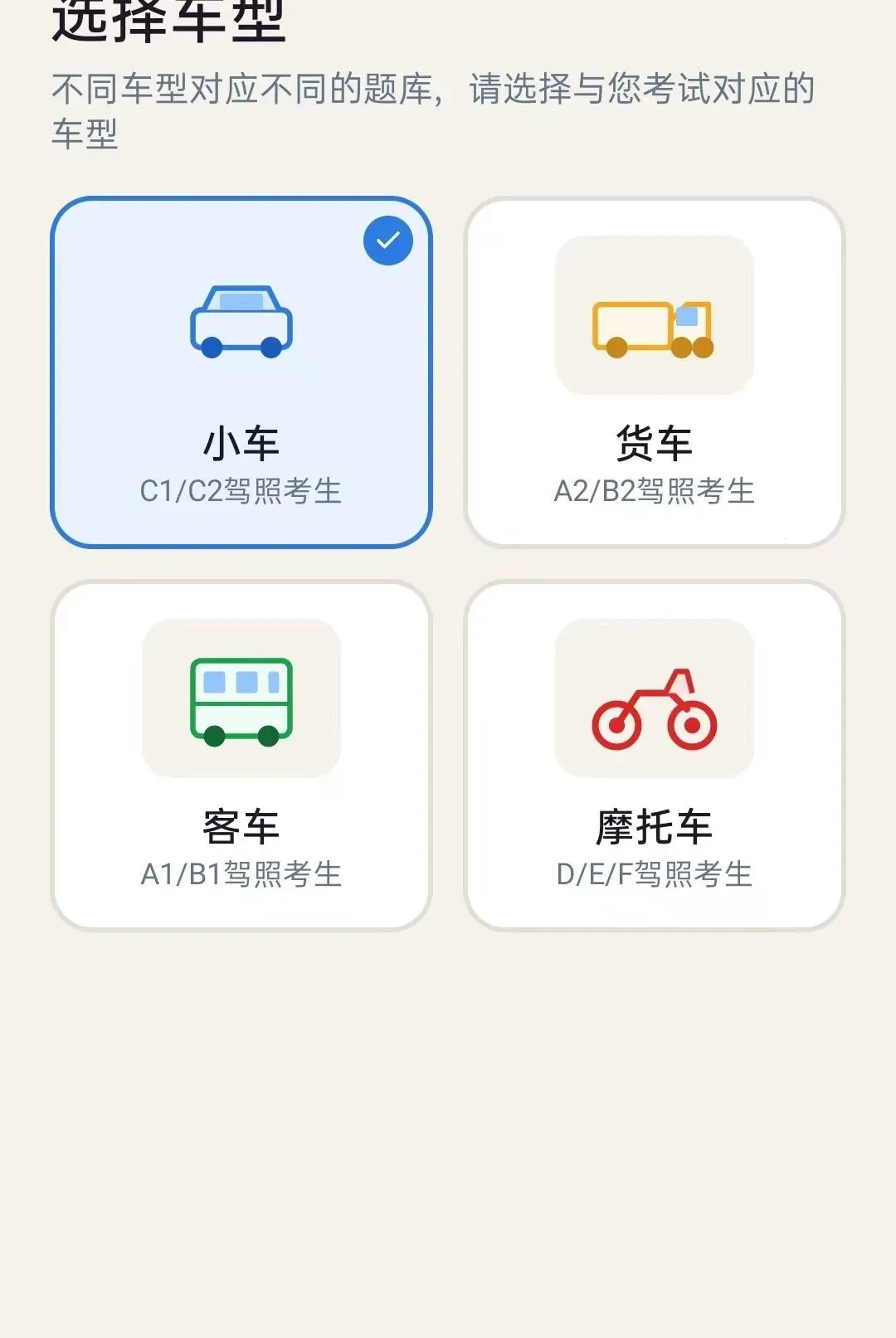Choose 货车 A2/B2 vehicle type
The width and height of the screenshot is (896, 1338).
point(654,372)
